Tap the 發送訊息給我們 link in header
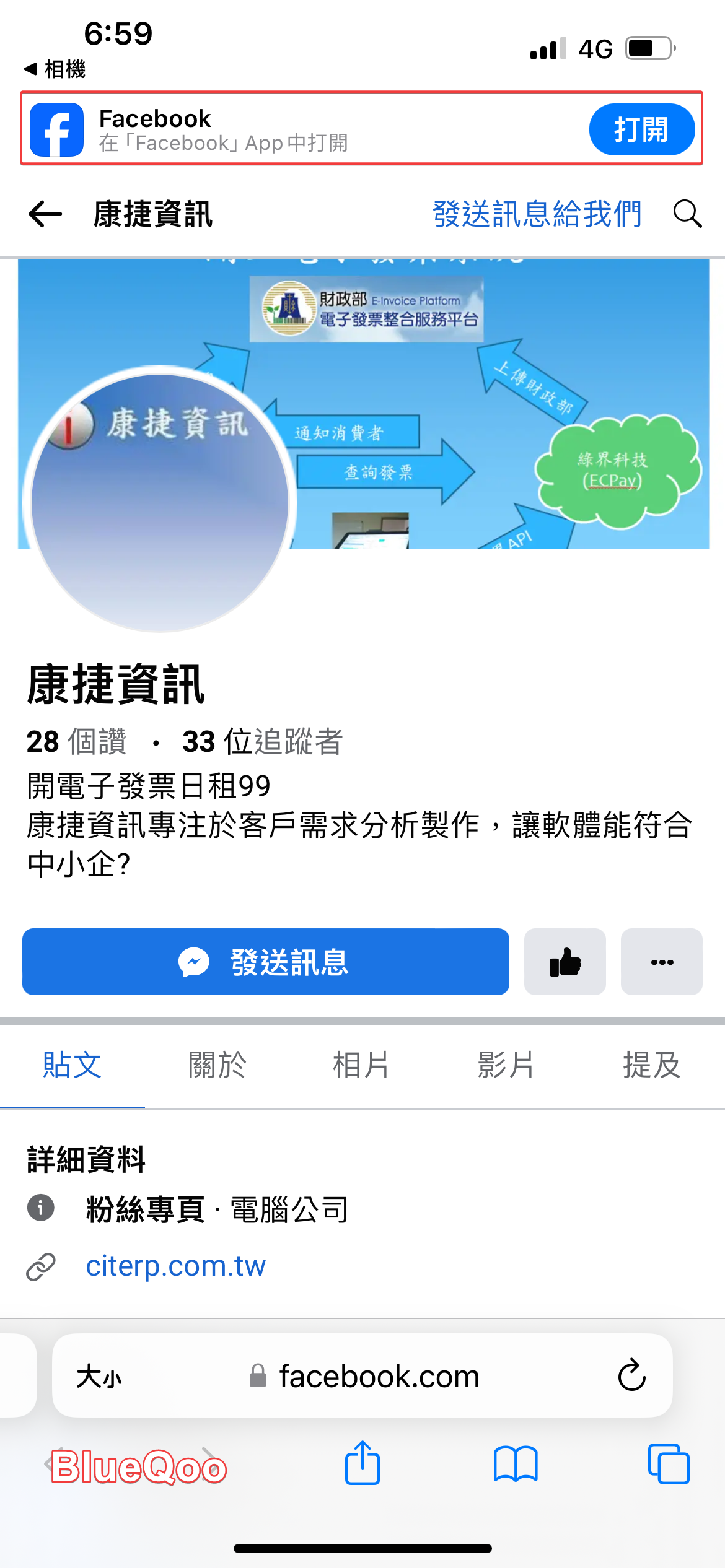The width and height of the screenshot is (725, 1568). (537, 214)
